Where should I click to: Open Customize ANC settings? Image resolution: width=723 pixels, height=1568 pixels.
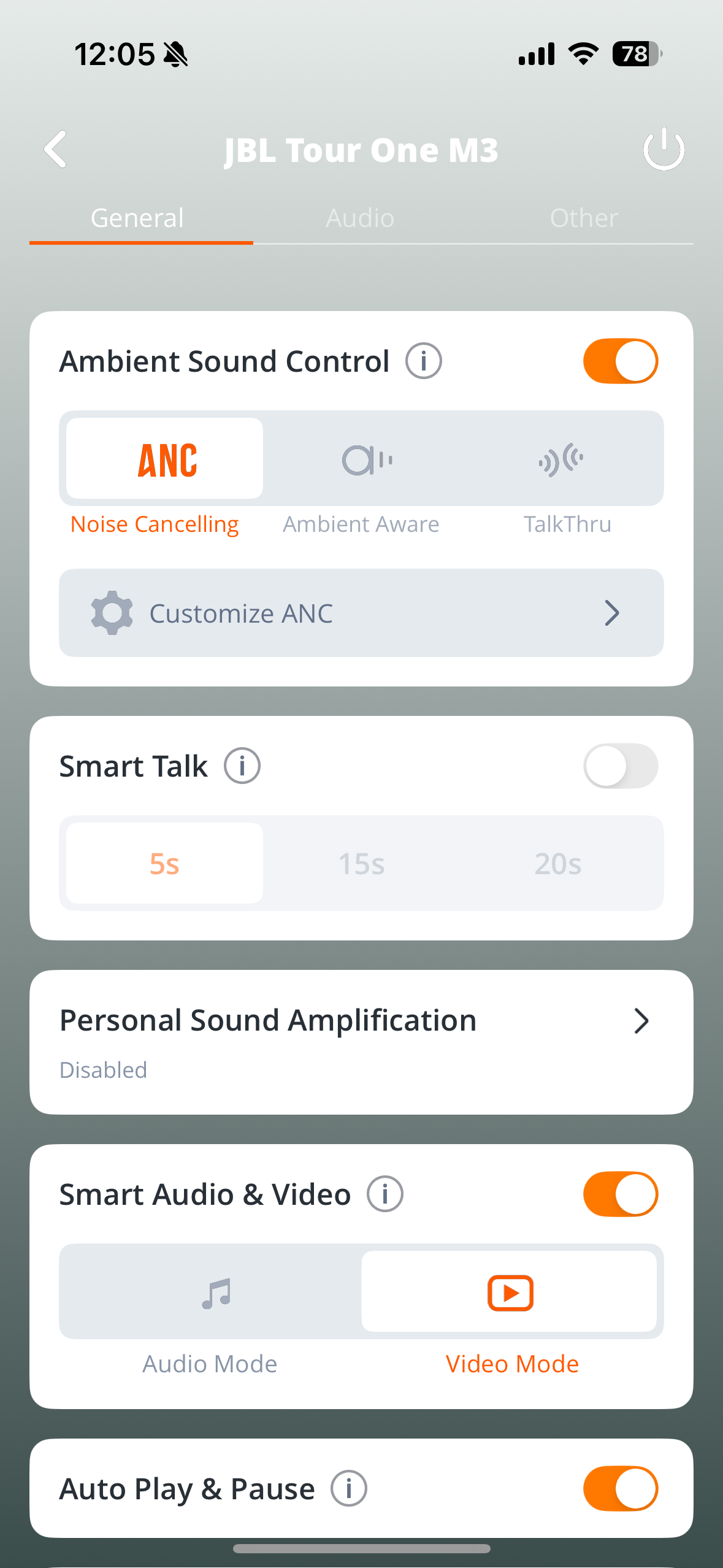click(361, 613)
